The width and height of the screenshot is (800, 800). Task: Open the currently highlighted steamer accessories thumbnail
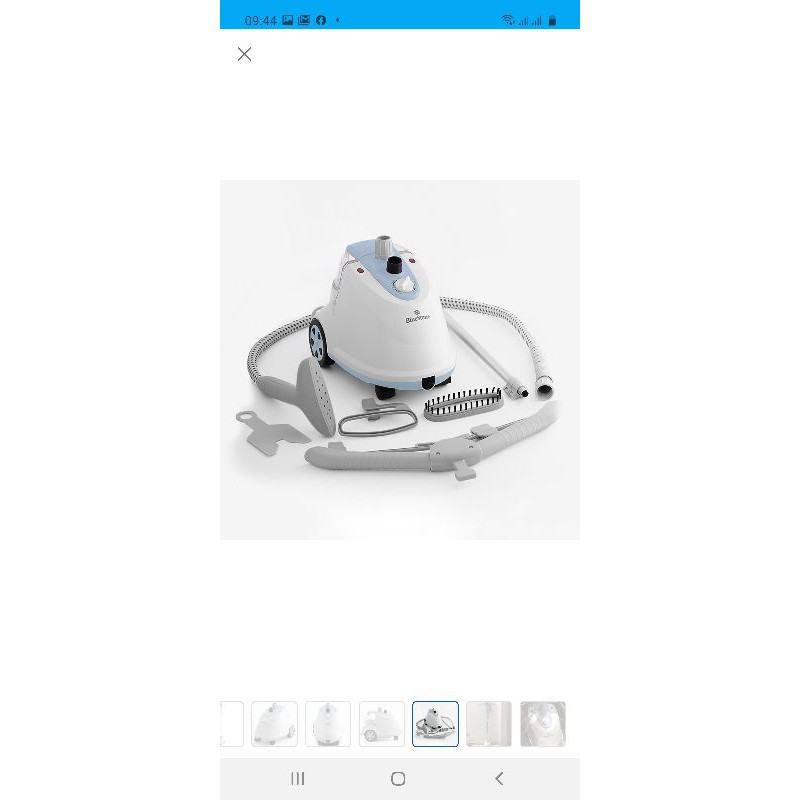[435, 723]
